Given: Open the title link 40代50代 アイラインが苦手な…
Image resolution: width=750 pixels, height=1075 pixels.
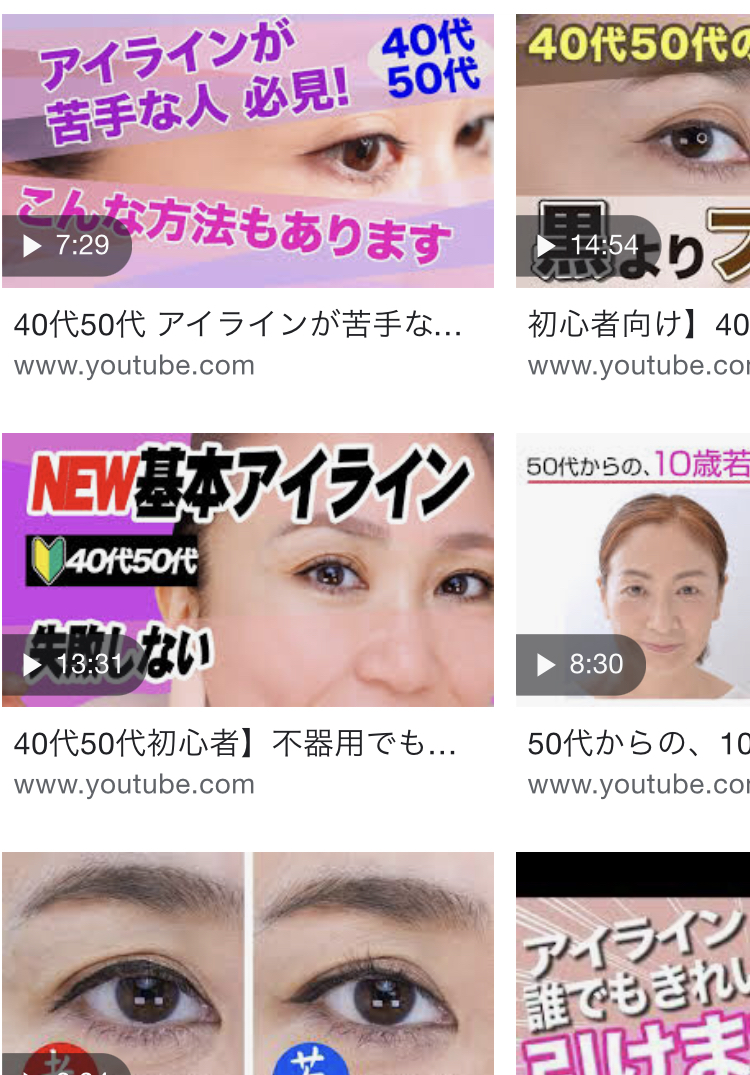Looking at the screenshot, I should pyautogui.click(x=238, y=325).
